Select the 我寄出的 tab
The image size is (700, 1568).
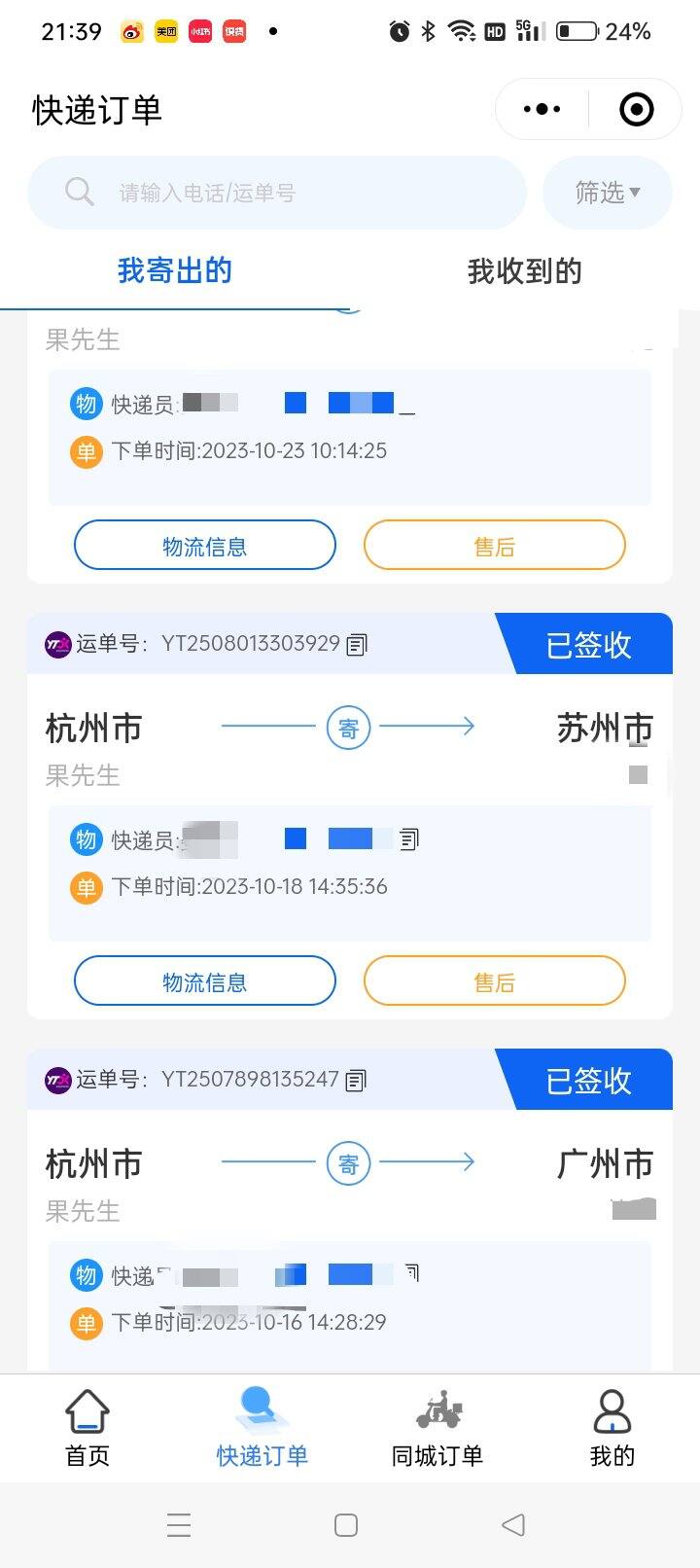coord(175,271)
